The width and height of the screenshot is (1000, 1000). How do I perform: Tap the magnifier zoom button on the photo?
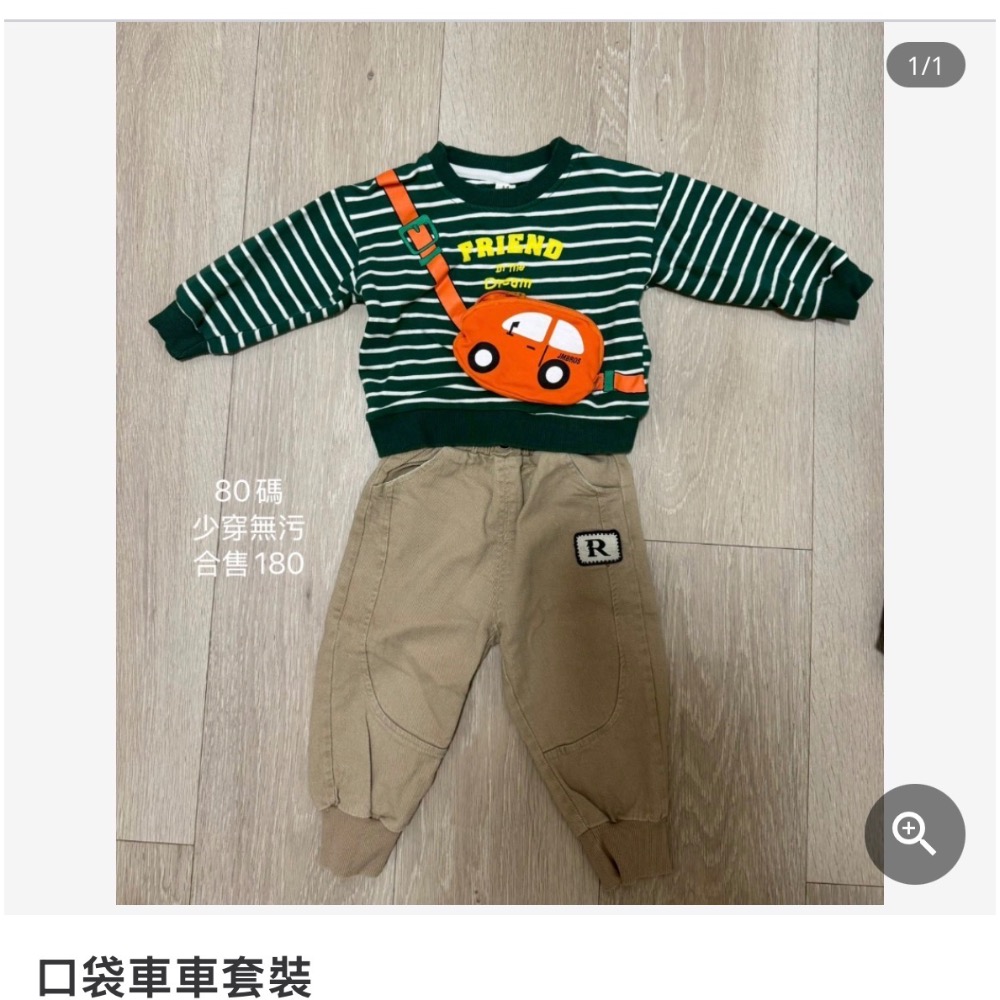point(914,834)
